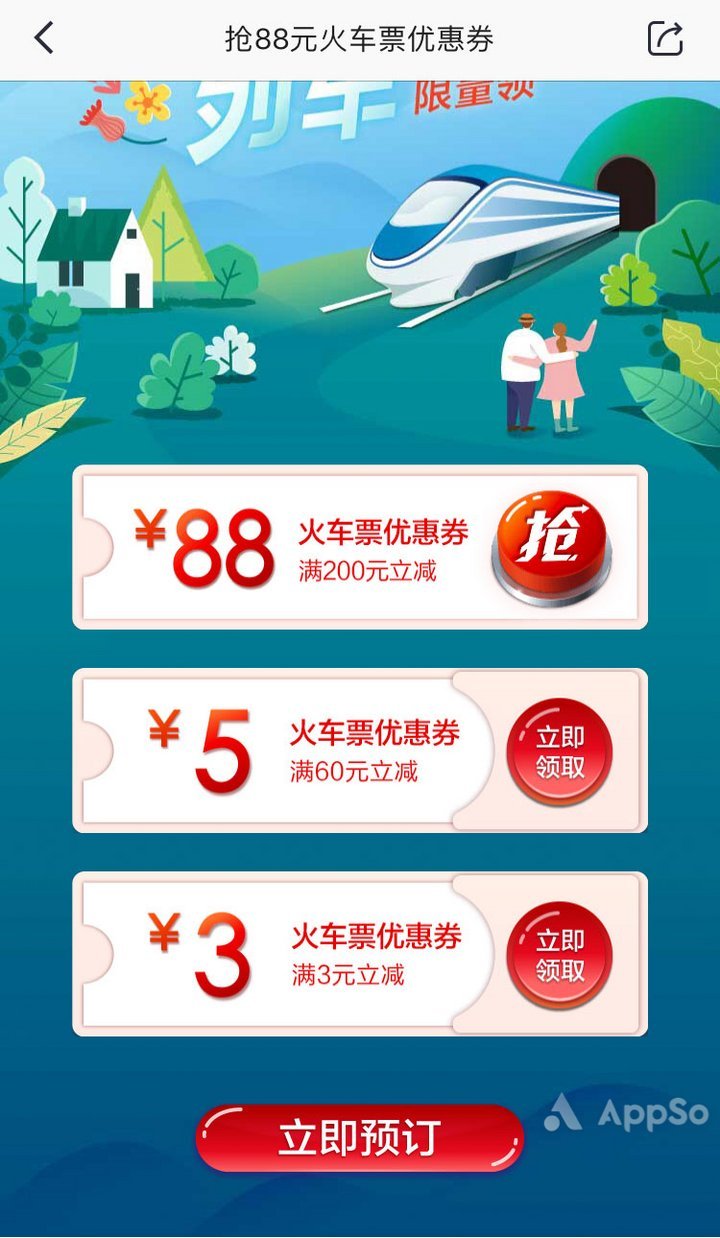
Task: Go back using the top-left arrow
Action: point(43,39)
